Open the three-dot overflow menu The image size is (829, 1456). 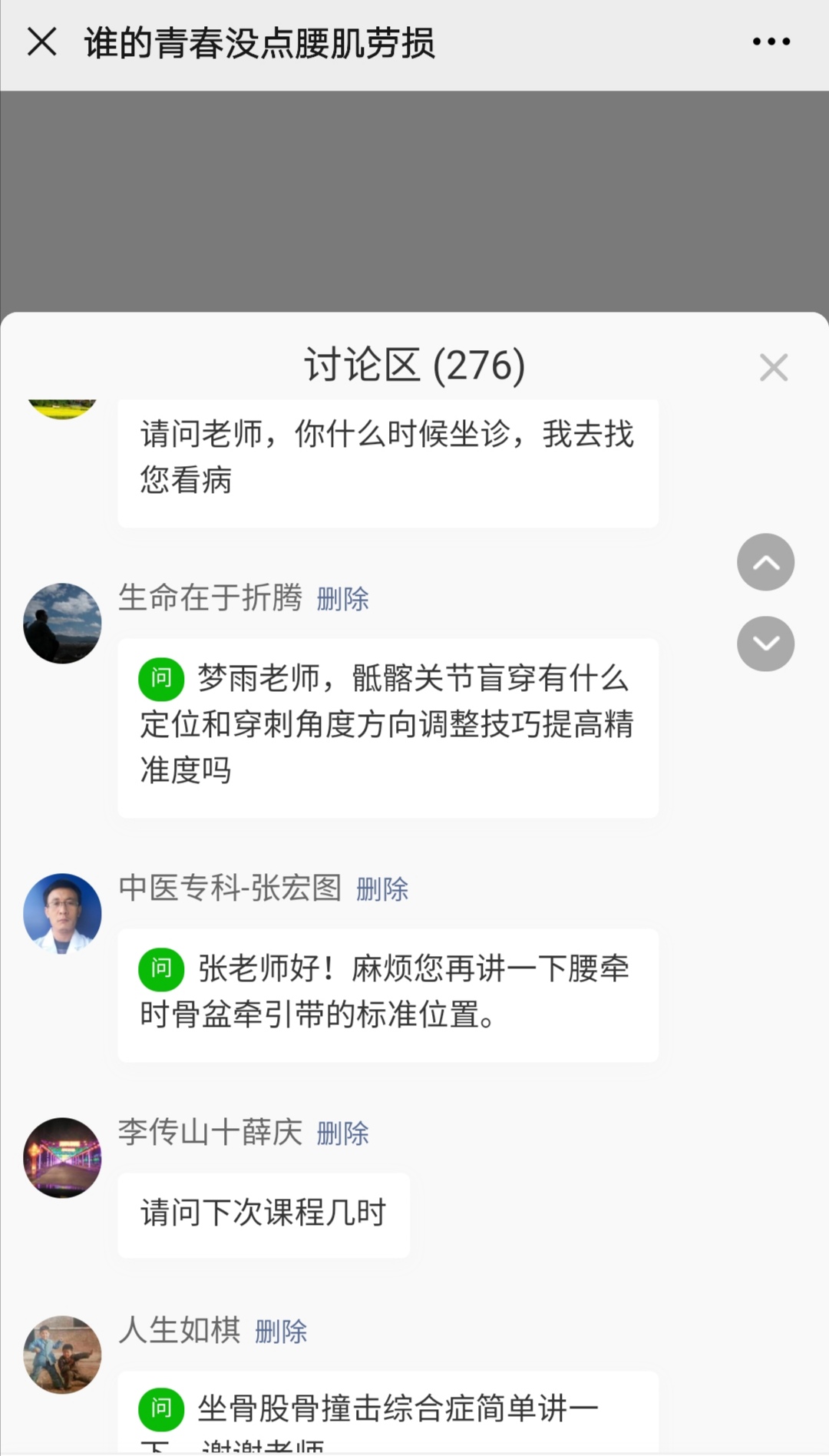(x=771, y=42)
